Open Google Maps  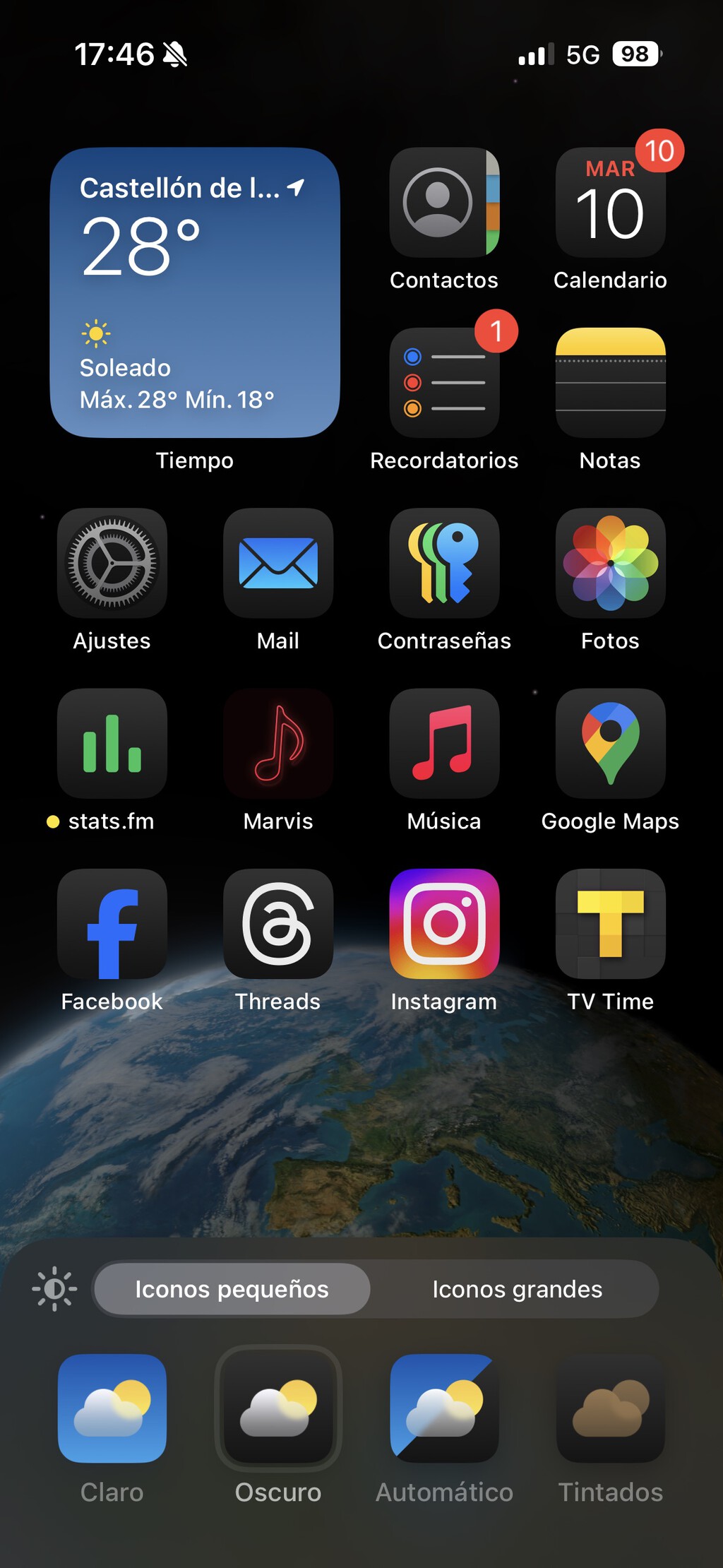(x=610, y=745)
